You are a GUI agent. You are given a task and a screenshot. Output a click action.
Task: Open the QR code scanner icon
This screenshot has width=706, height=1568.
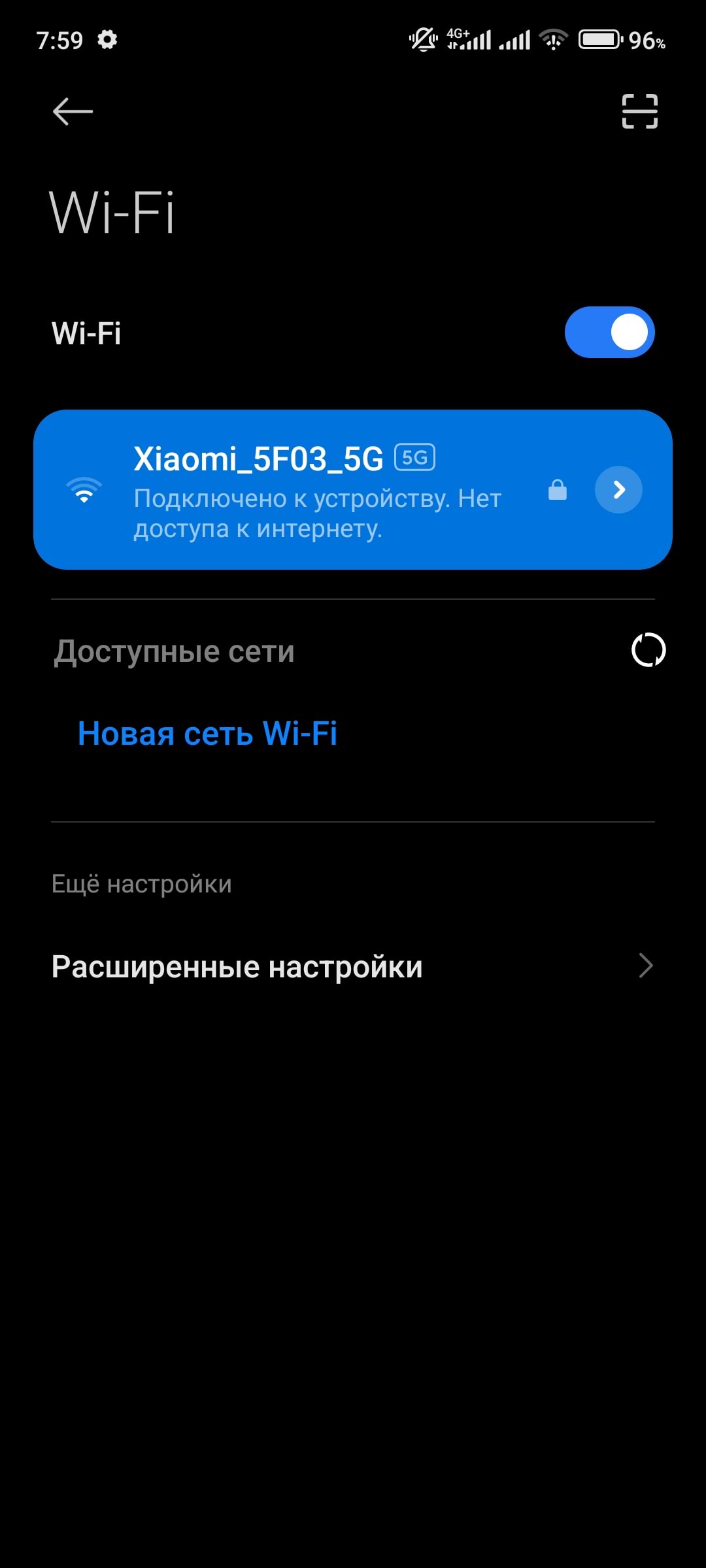point(639,111)
